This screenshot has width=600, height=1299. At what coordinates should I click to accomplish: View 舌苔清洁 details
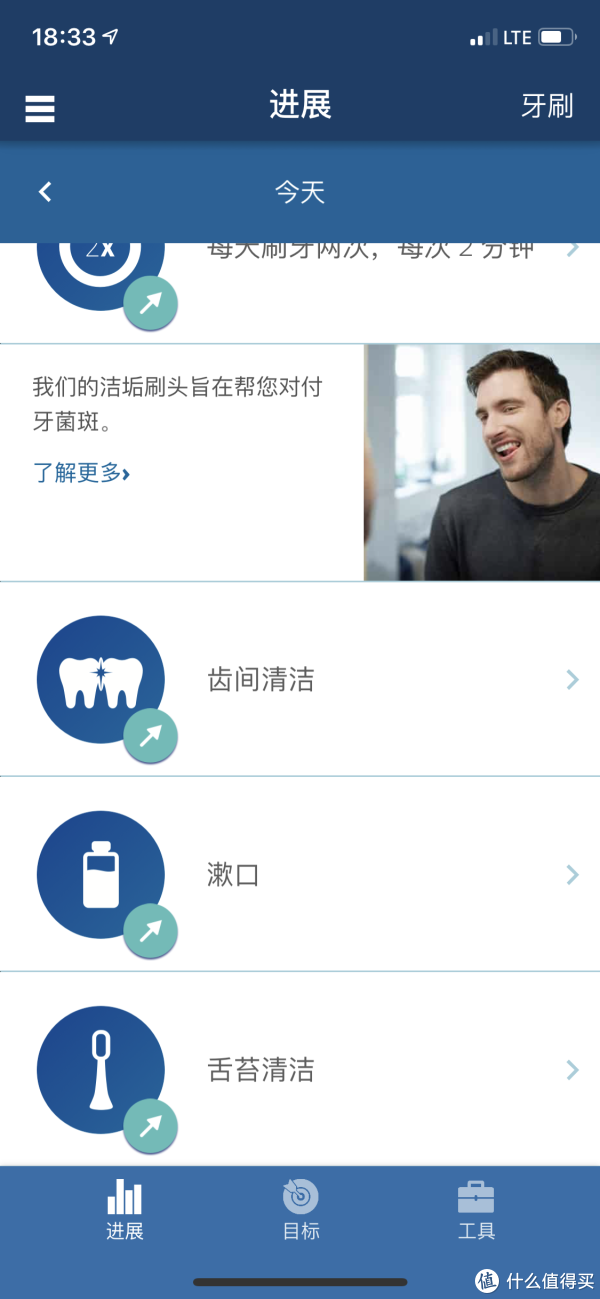300,1070
